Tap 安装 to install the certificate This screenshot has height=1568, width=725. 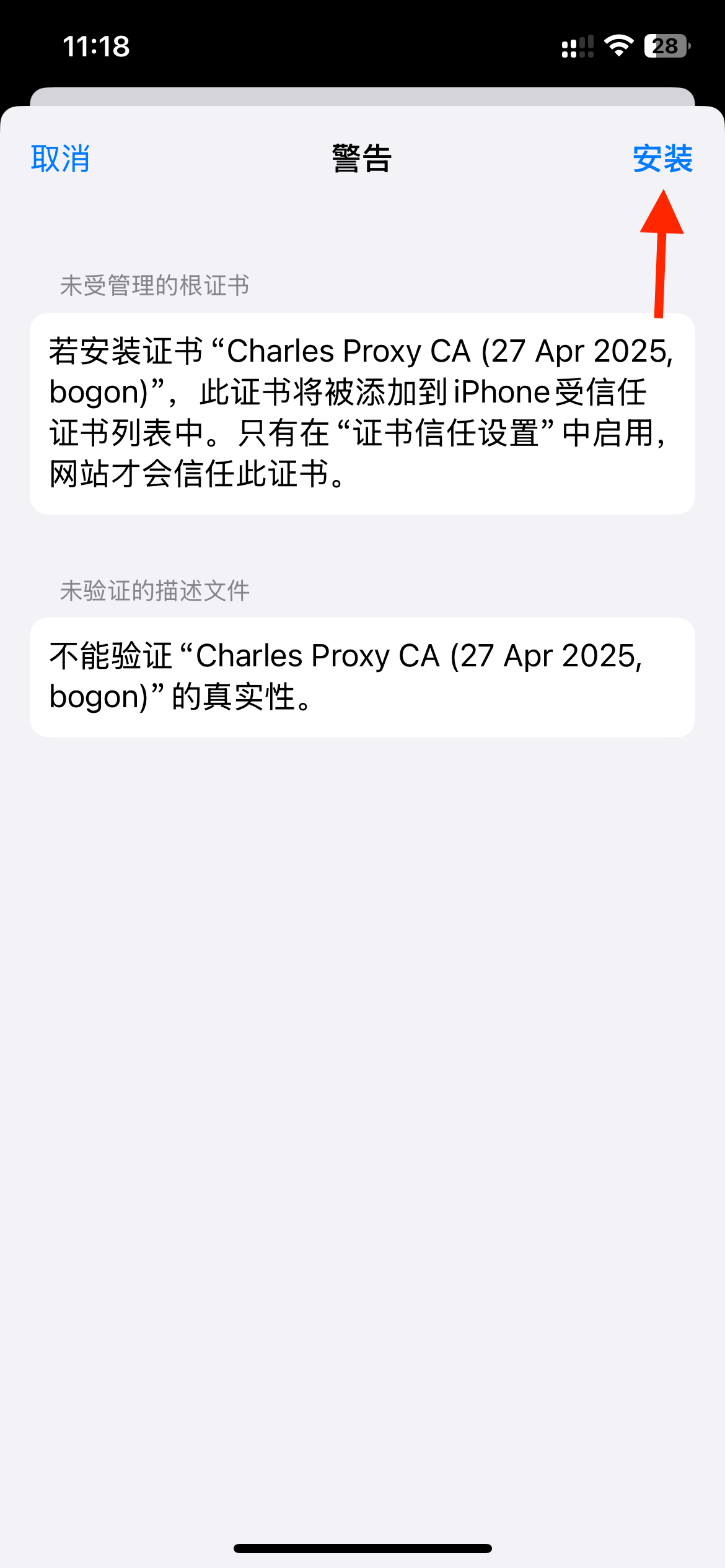click(662, 159)
